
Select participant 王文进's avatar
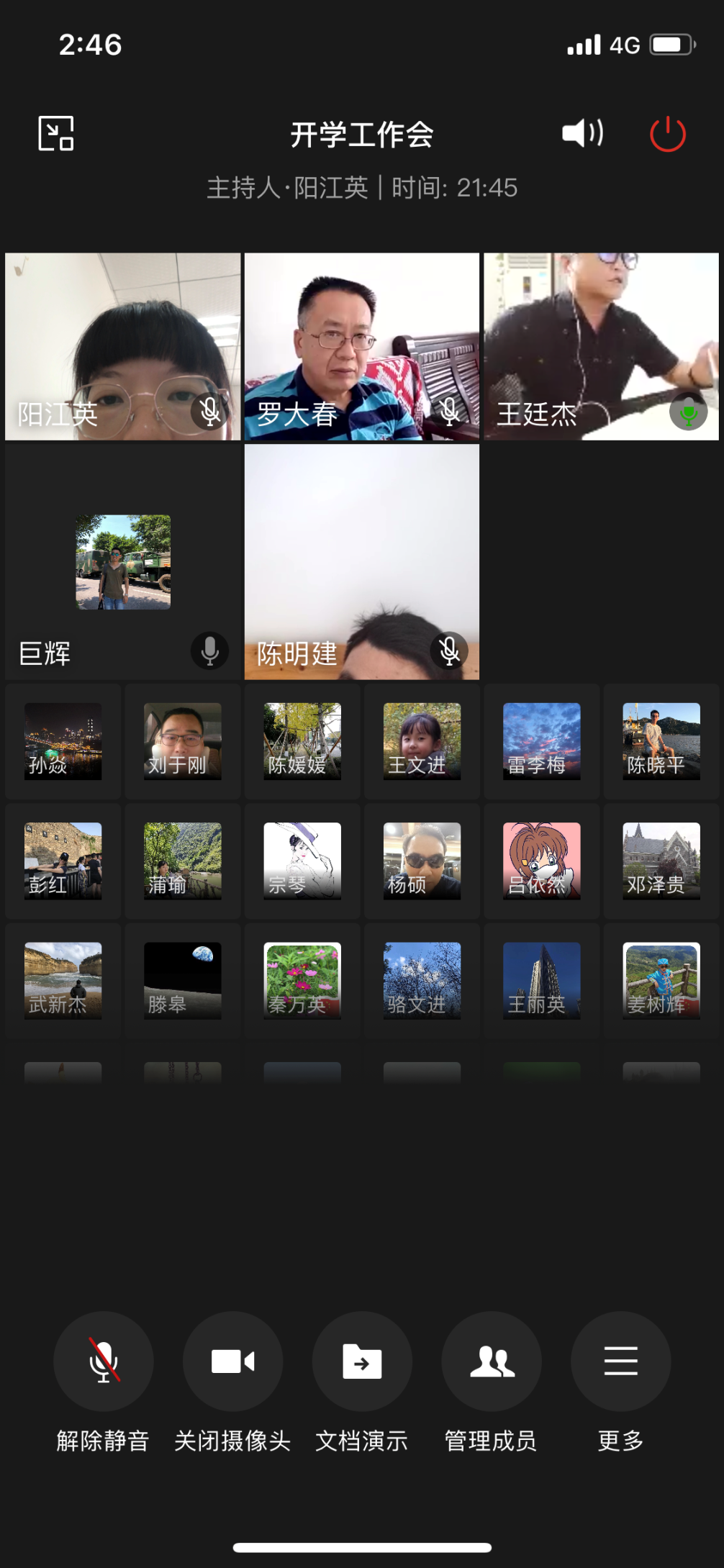pos(422,741)
